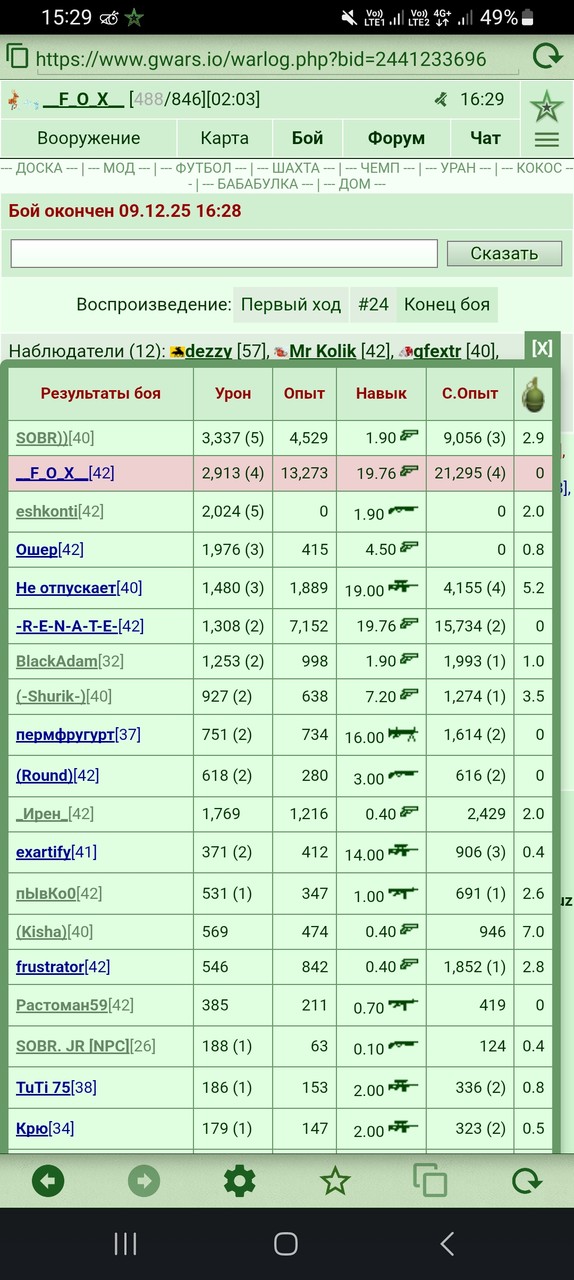Tap the Сказать button

(504, 253)
